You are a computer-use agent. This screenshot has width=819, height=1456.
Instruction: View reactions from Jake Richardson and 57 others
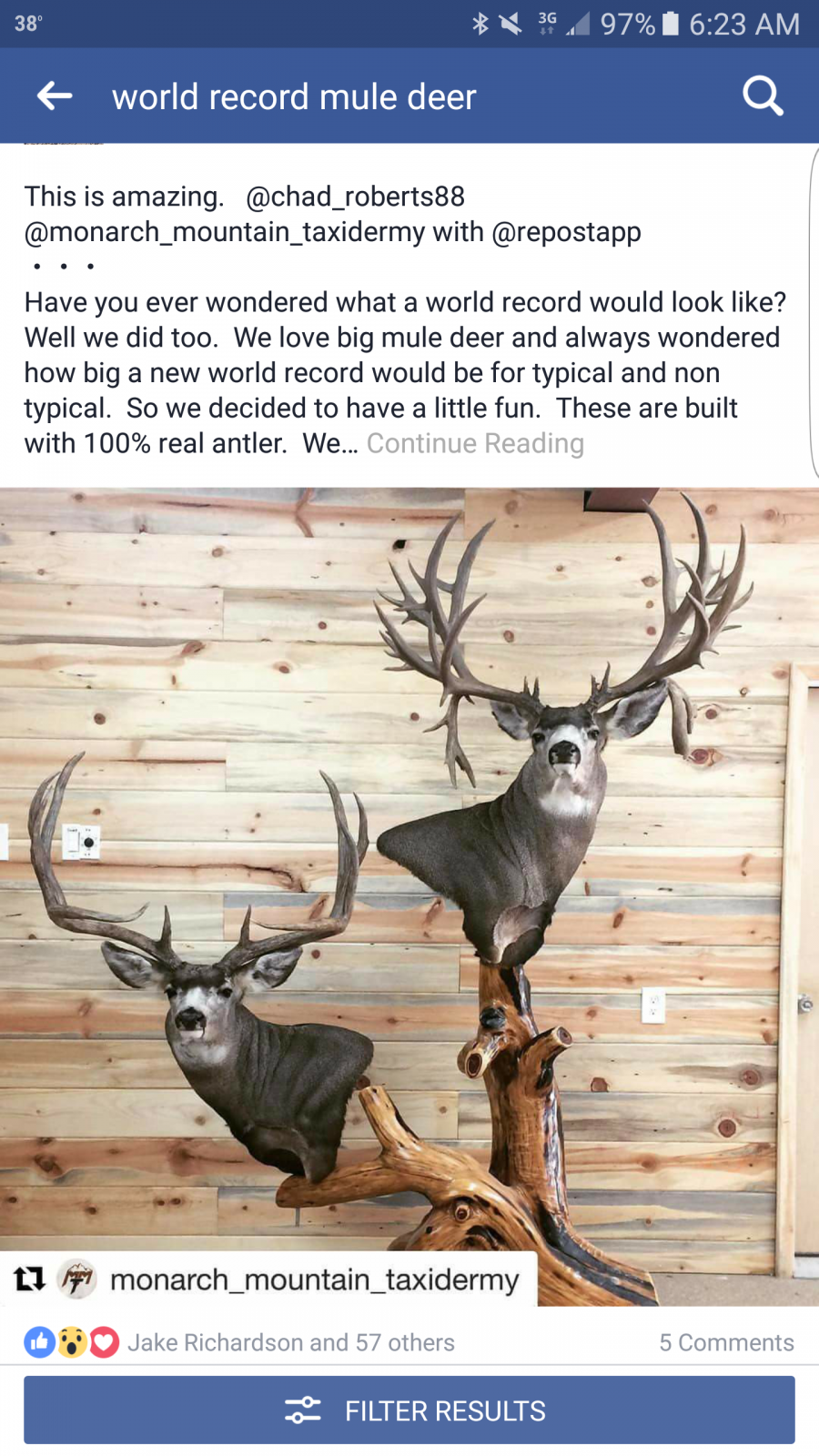(x=290, y=1342)
